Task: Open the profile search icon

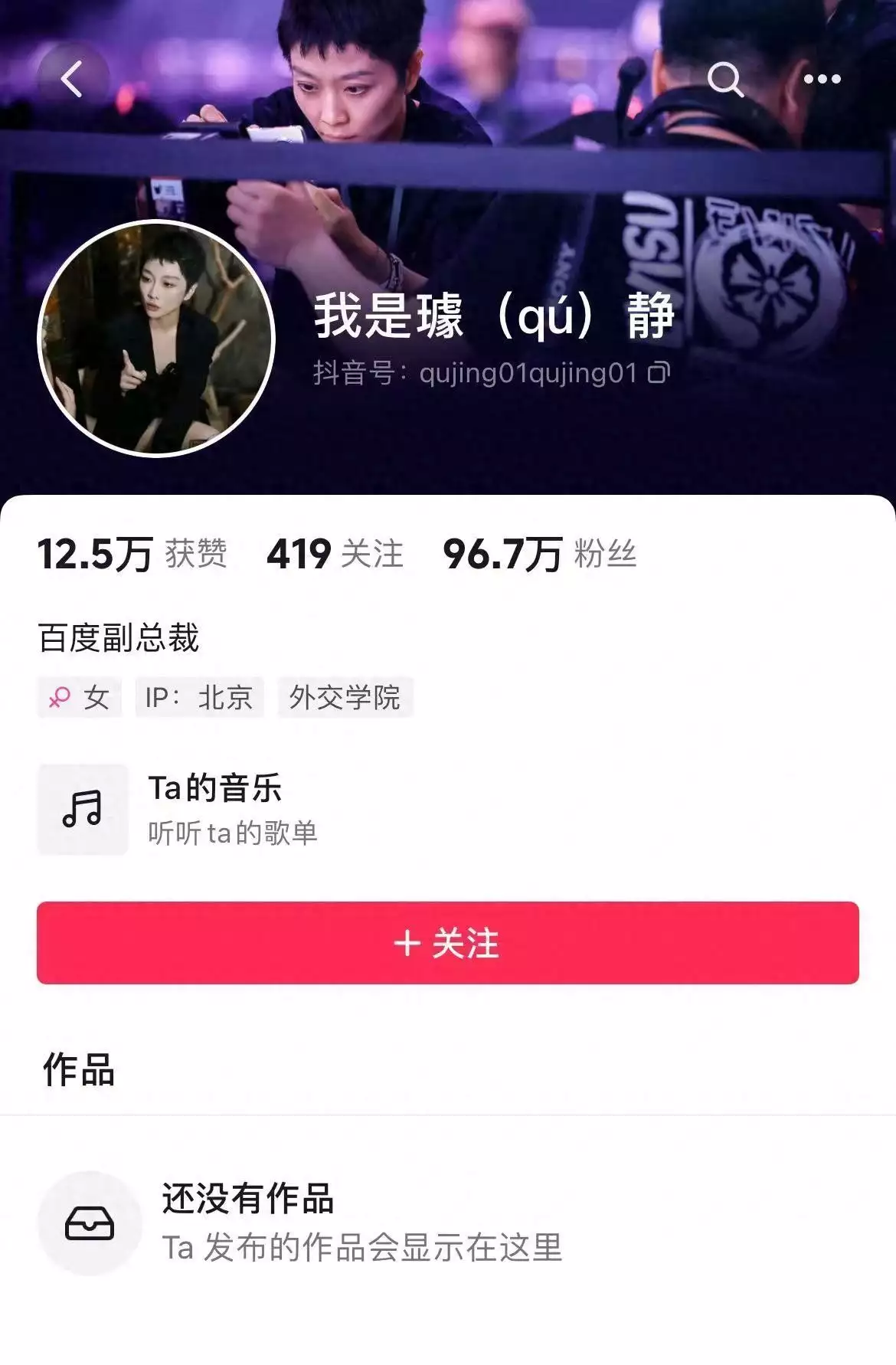Action: pyautogui.click(x=724, y=79)
